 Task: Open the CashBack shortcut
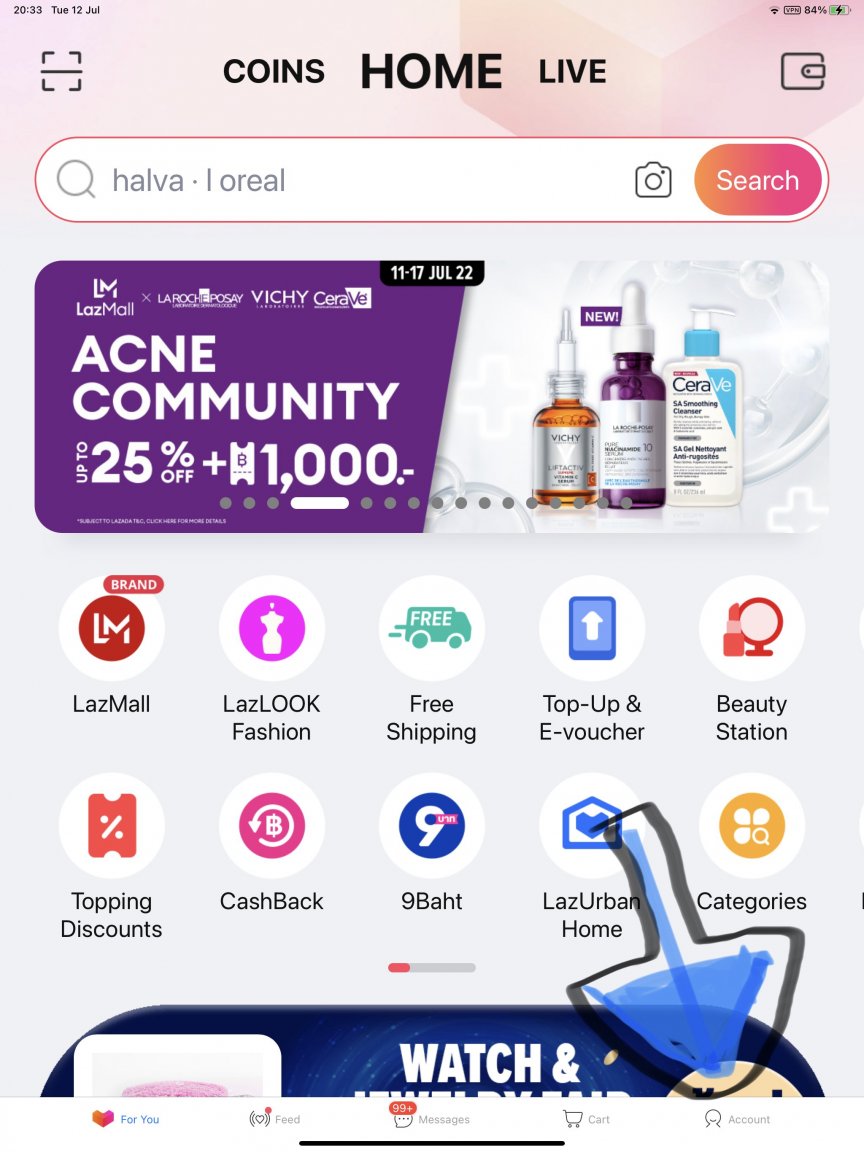click(272, 826)
